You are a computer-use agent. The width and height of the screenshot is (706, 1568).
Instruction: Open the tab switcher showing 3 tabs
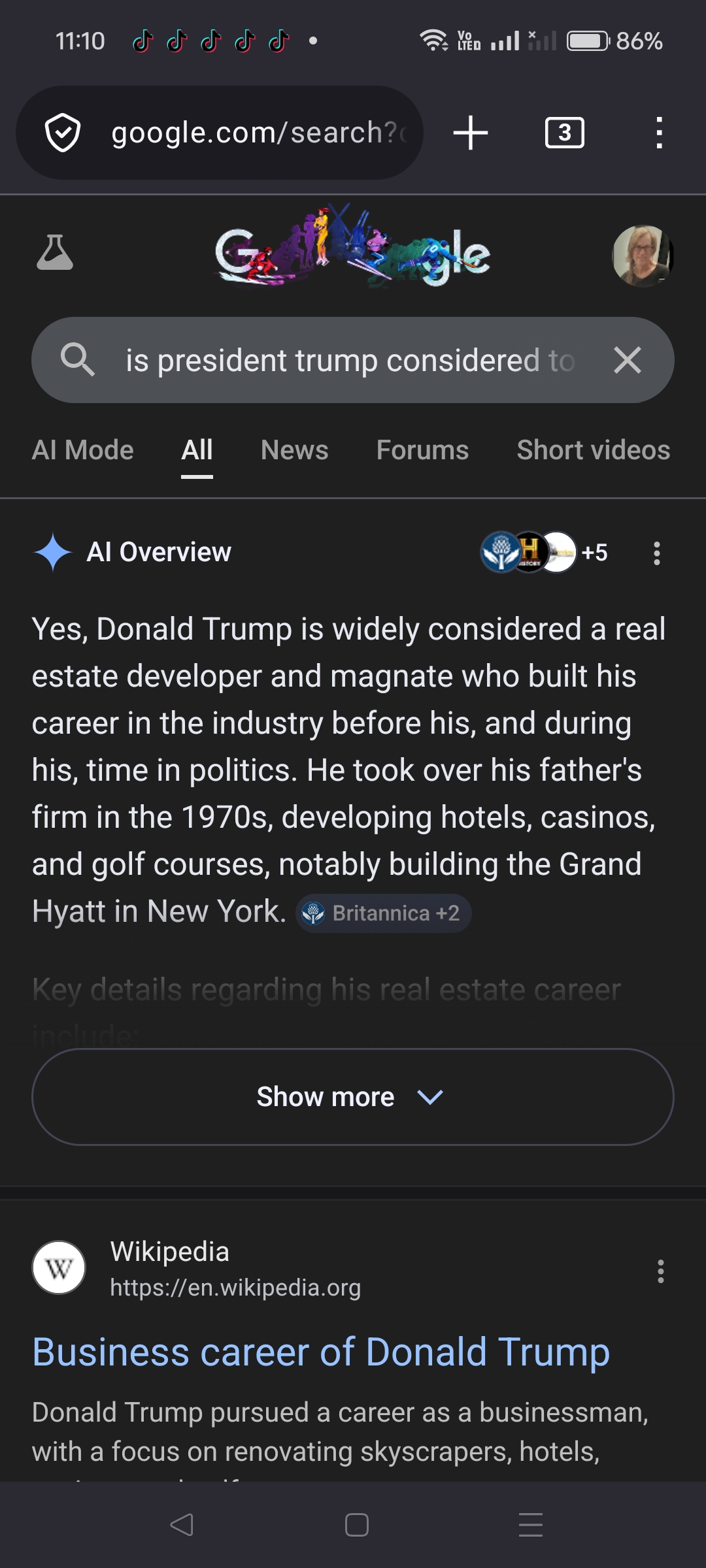[564, 133]
